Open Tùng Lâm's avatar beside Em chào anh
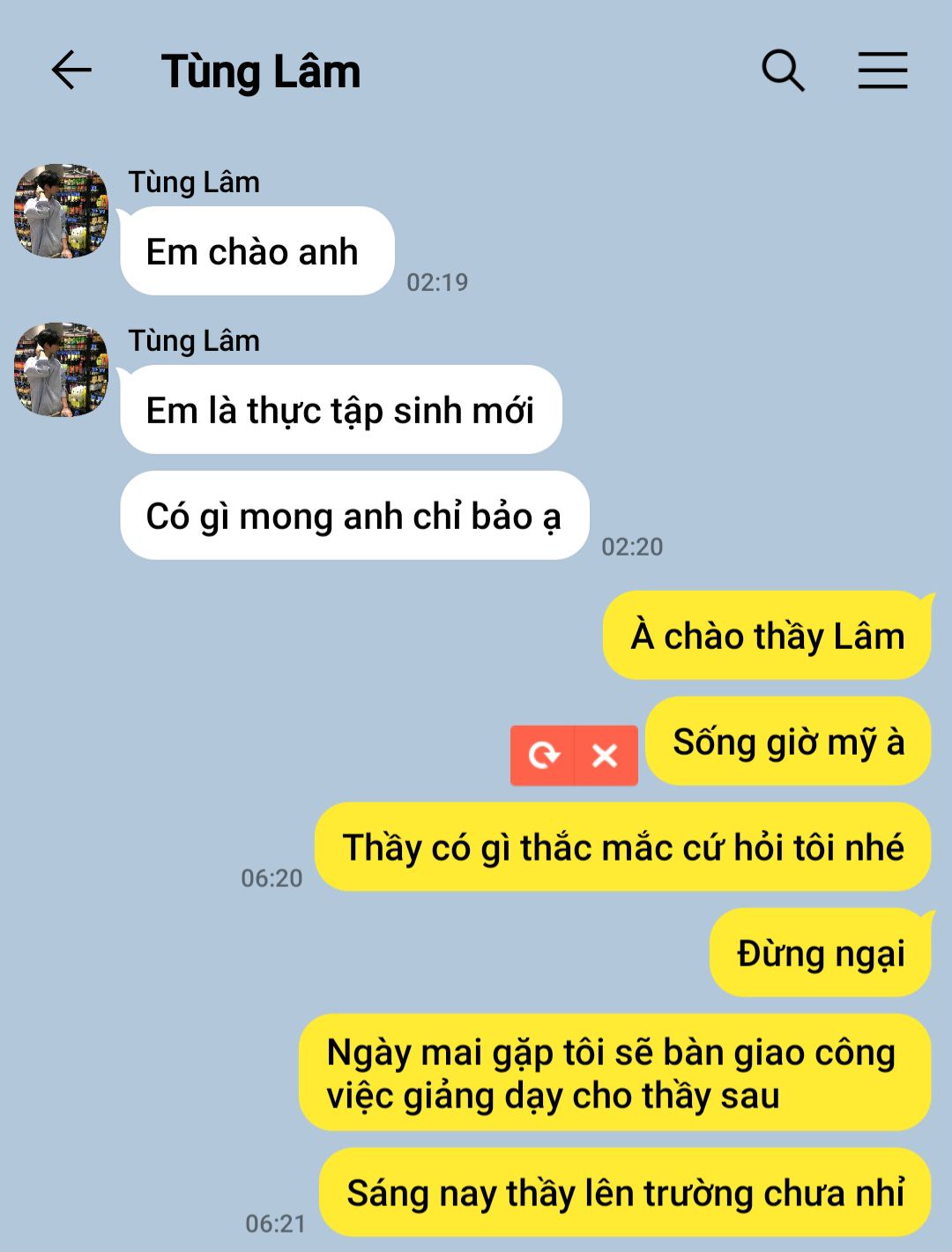 click(61, 211)
